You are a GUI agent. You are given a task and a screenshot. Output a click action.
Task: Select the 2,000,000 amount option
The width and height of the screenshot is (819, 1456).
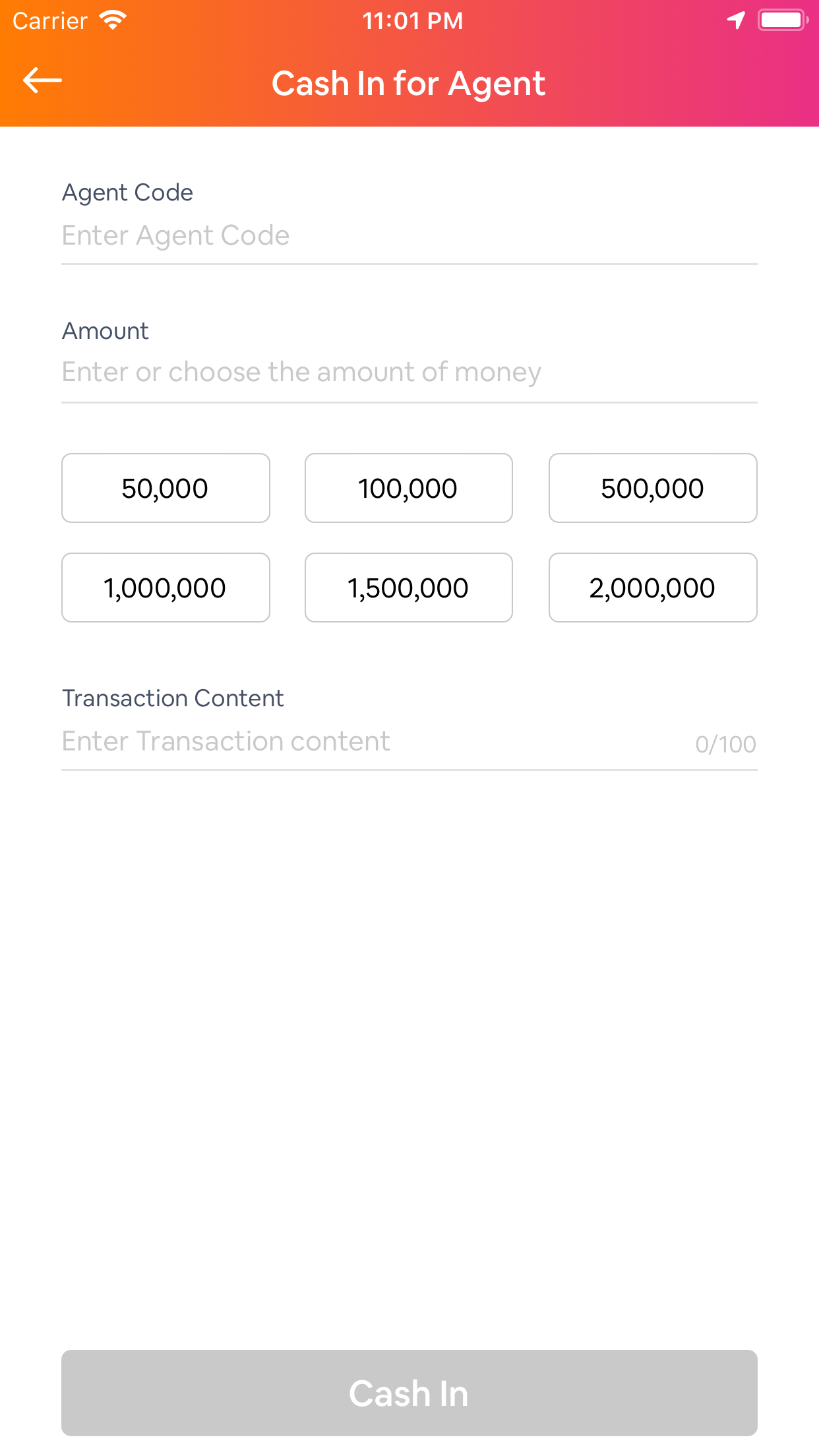pos(653,587)
